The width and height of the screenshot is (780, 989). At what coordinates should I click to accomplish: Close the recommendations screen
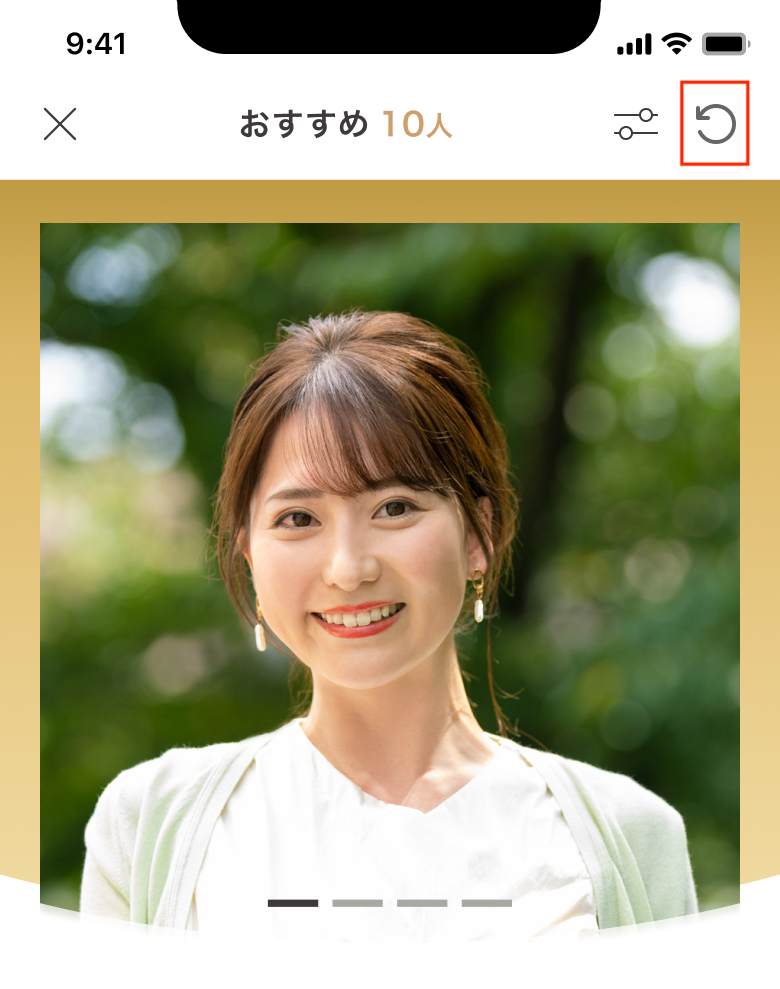tap(60, 124)
